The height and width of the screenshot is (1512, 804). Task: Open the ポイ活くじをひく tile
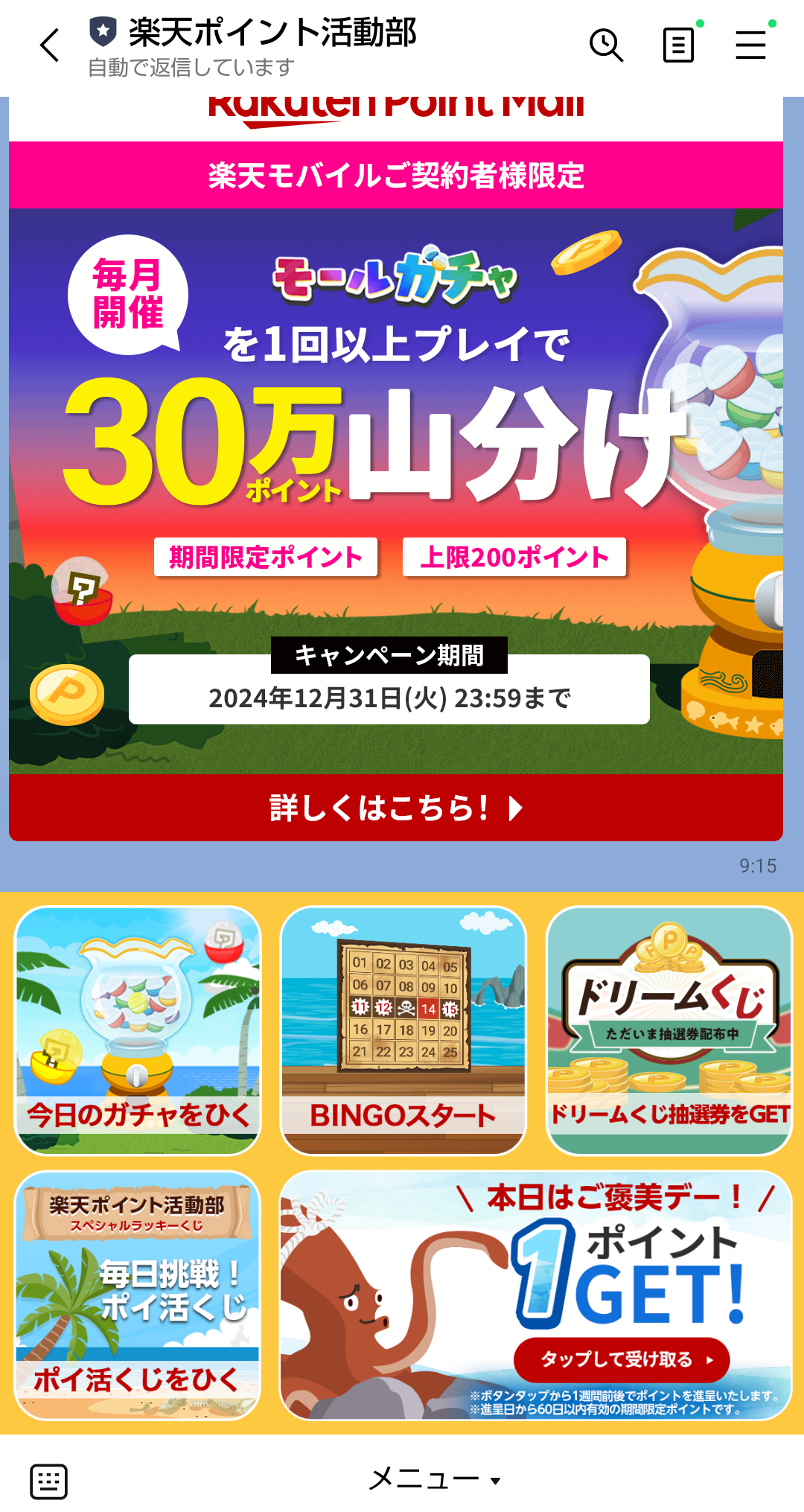pos(138,1295)
